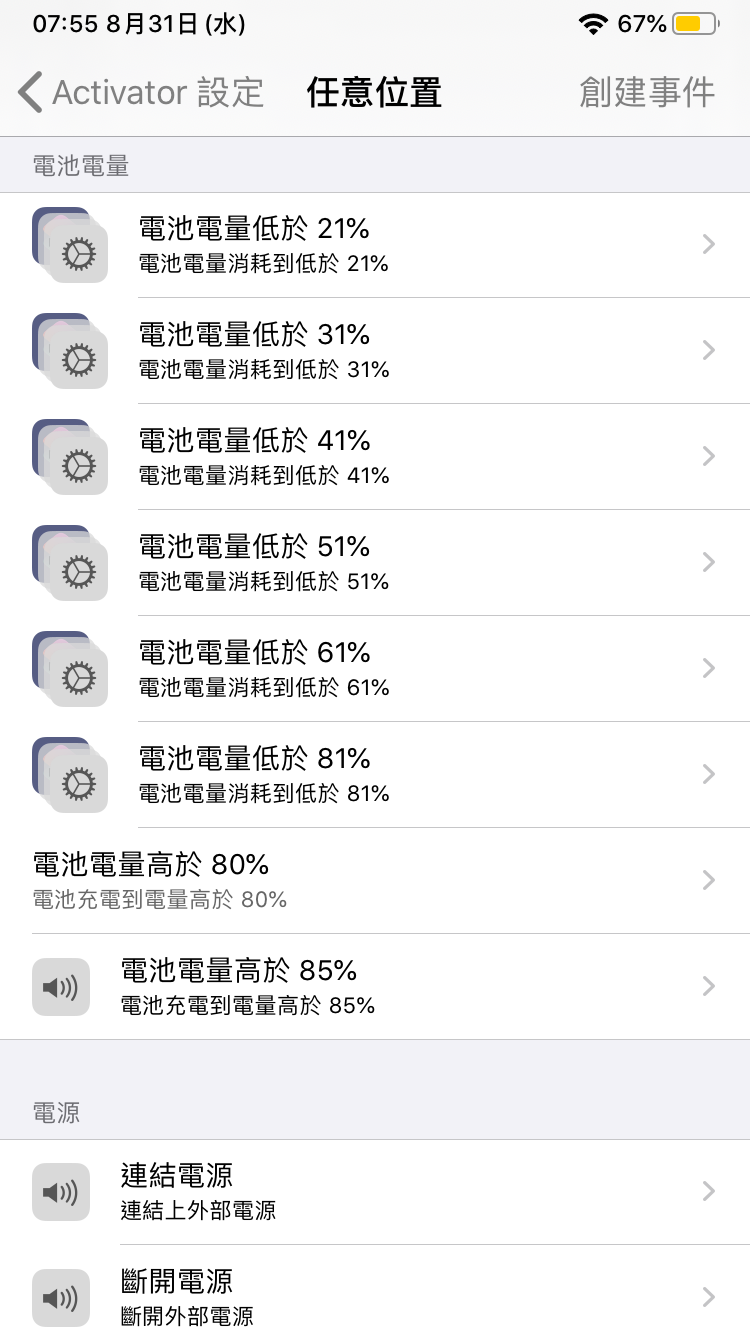Open details via the 連結電源 chevron
This screenshot has height=1334, width=750.
point(708,1192)
